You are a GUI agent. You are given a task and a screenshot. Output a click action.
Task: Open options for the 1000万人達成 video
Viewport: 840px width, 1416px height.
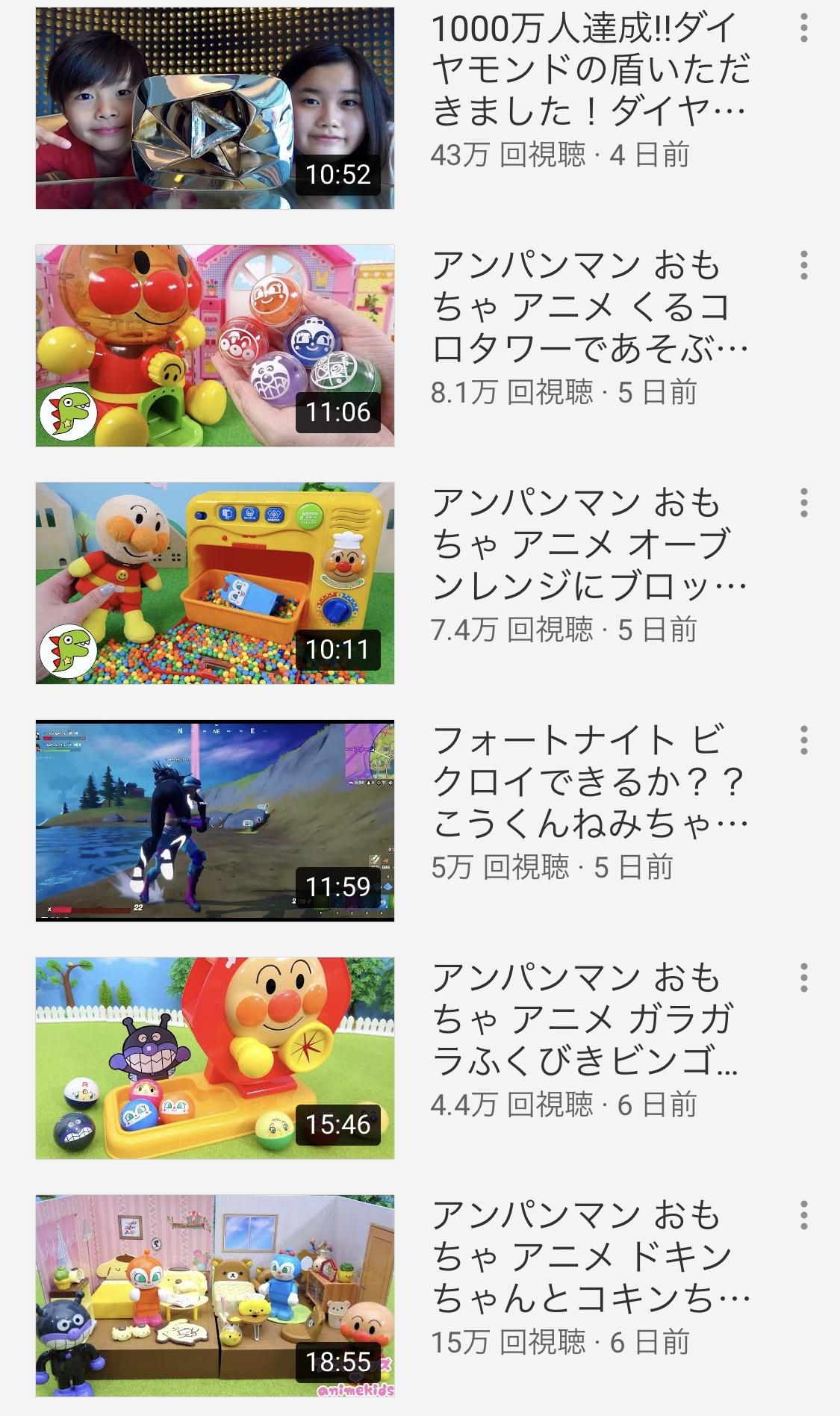(x=803, y=28)
